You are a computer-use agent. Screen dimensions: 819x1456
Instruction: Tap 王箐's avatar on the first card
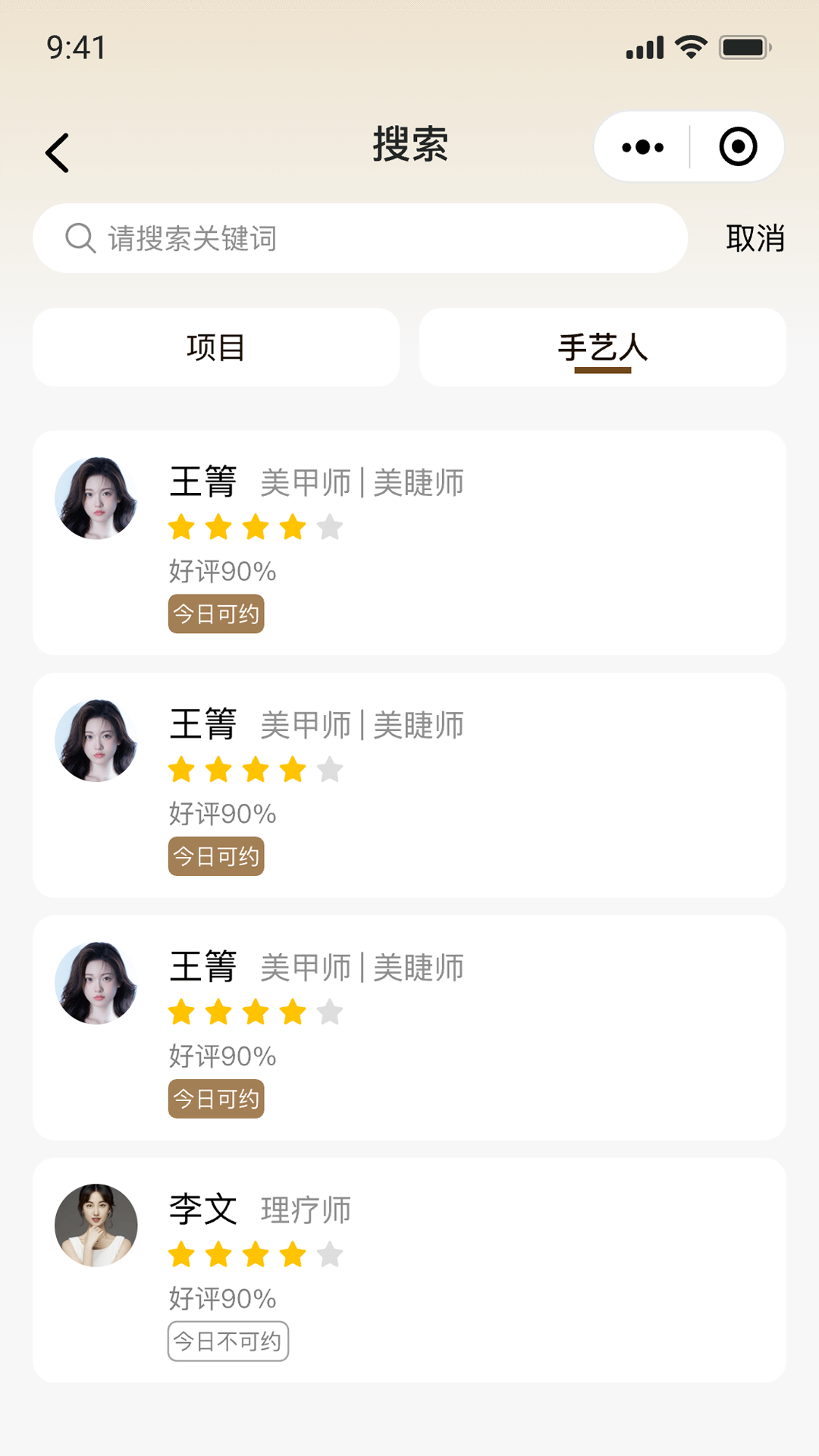coord(97,500)
